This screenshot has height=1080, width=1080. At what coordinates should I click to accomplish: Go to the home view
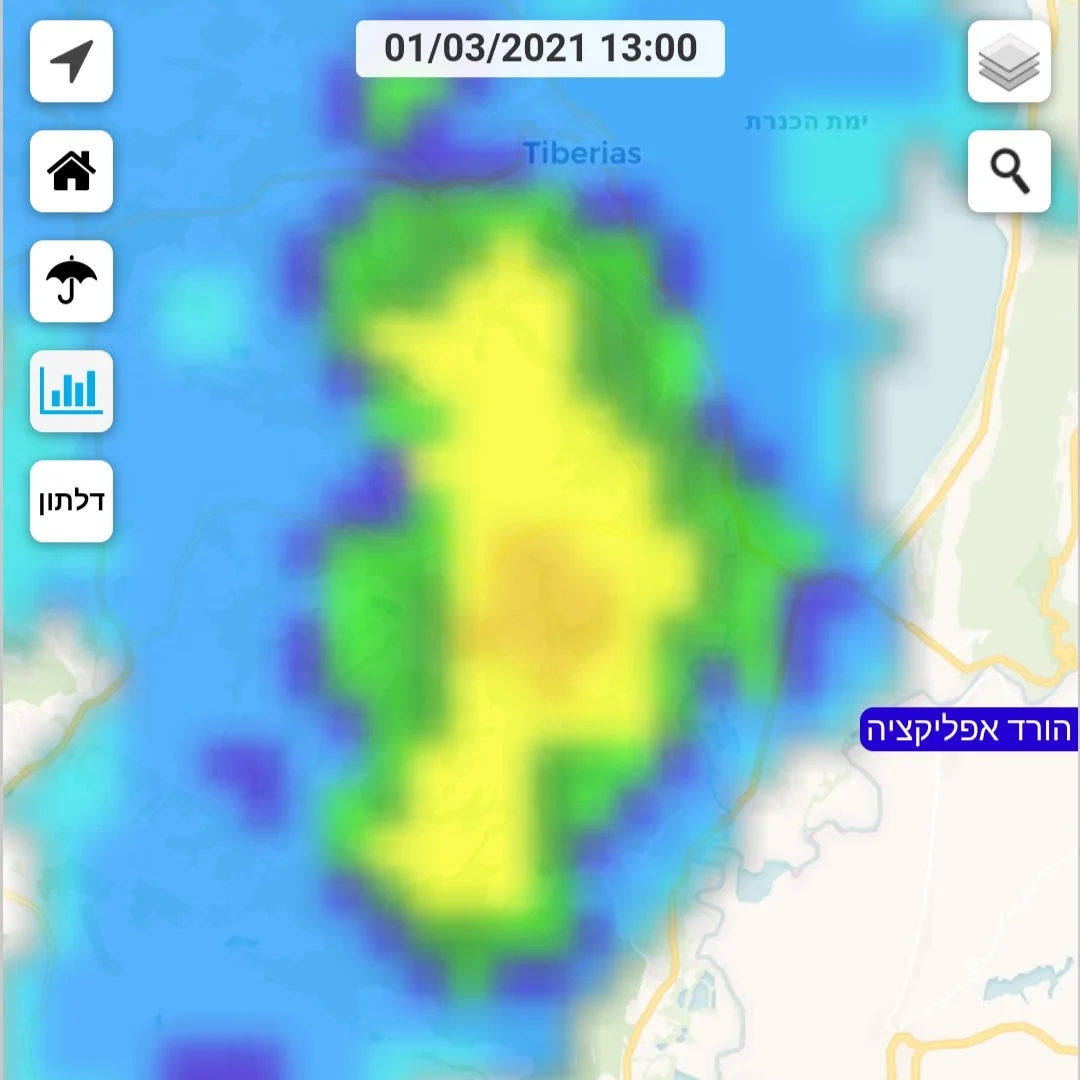(x=71, y=171)
